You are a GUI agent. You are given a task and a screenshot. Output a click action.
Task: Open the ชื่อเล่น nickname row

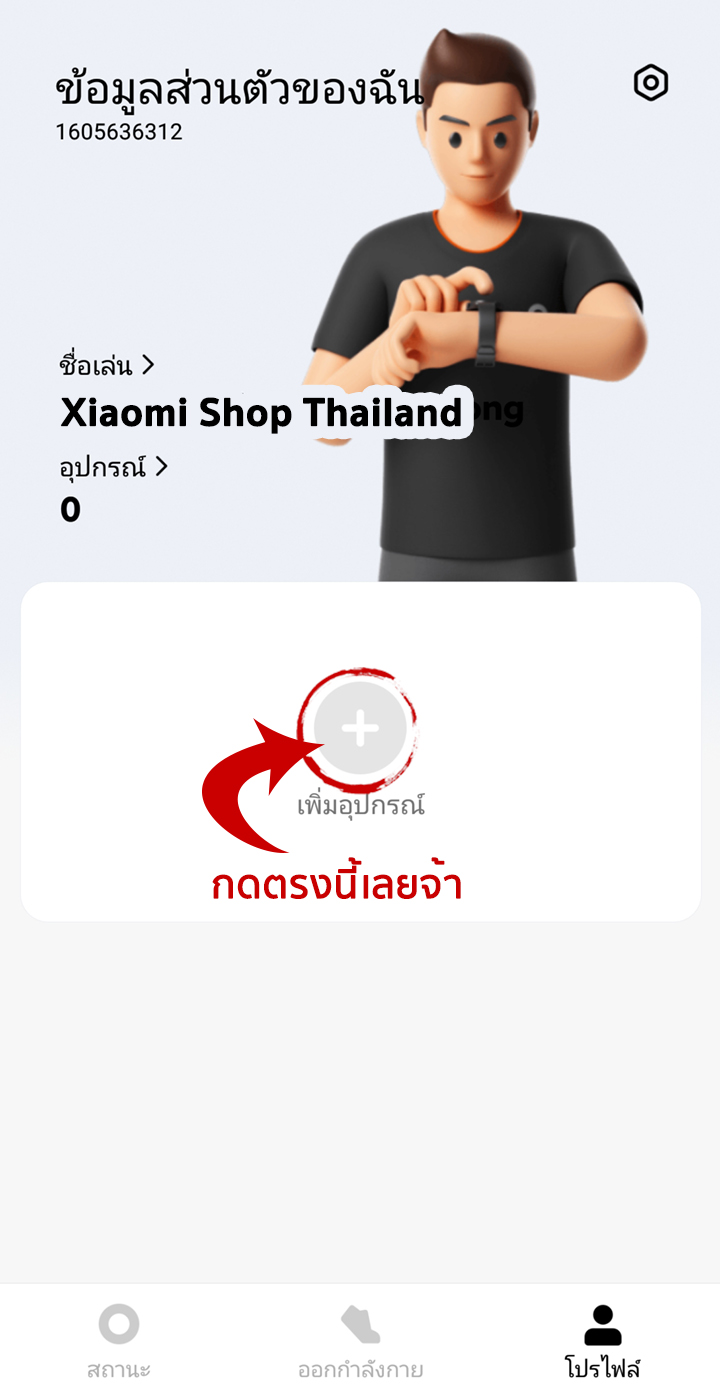click(x=107, y=366)
